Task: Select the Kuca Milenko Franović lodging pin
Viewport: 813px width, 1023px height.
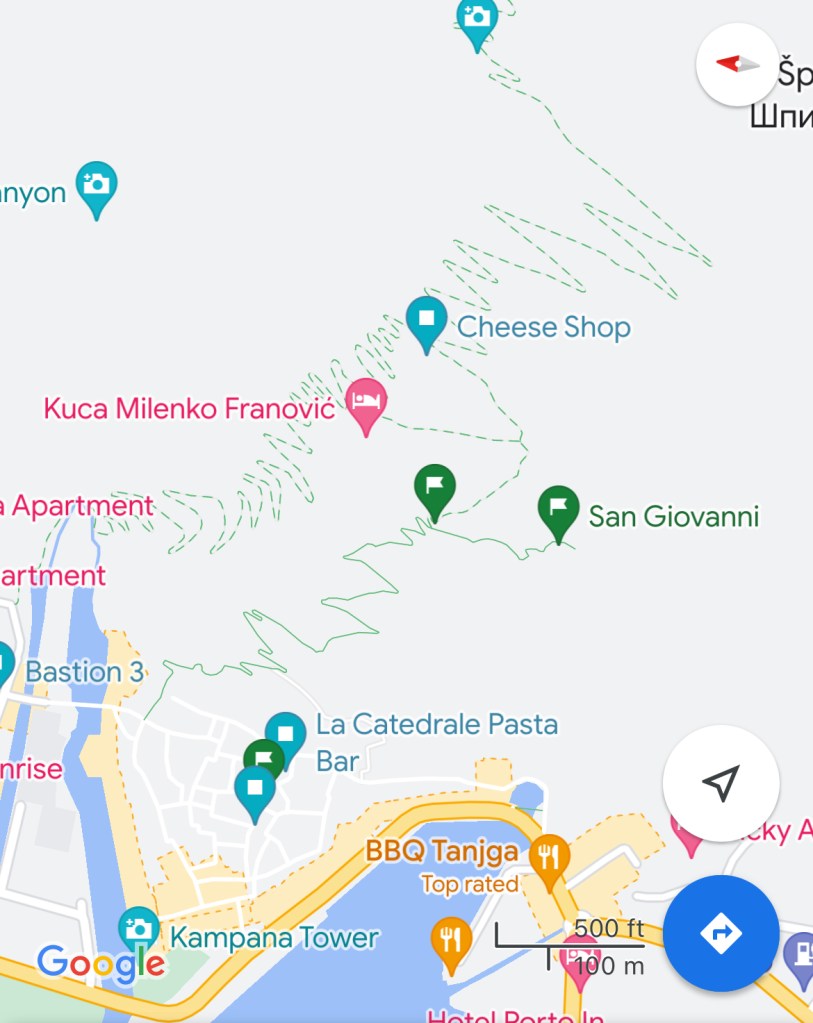Action: (x=366, y=402)
